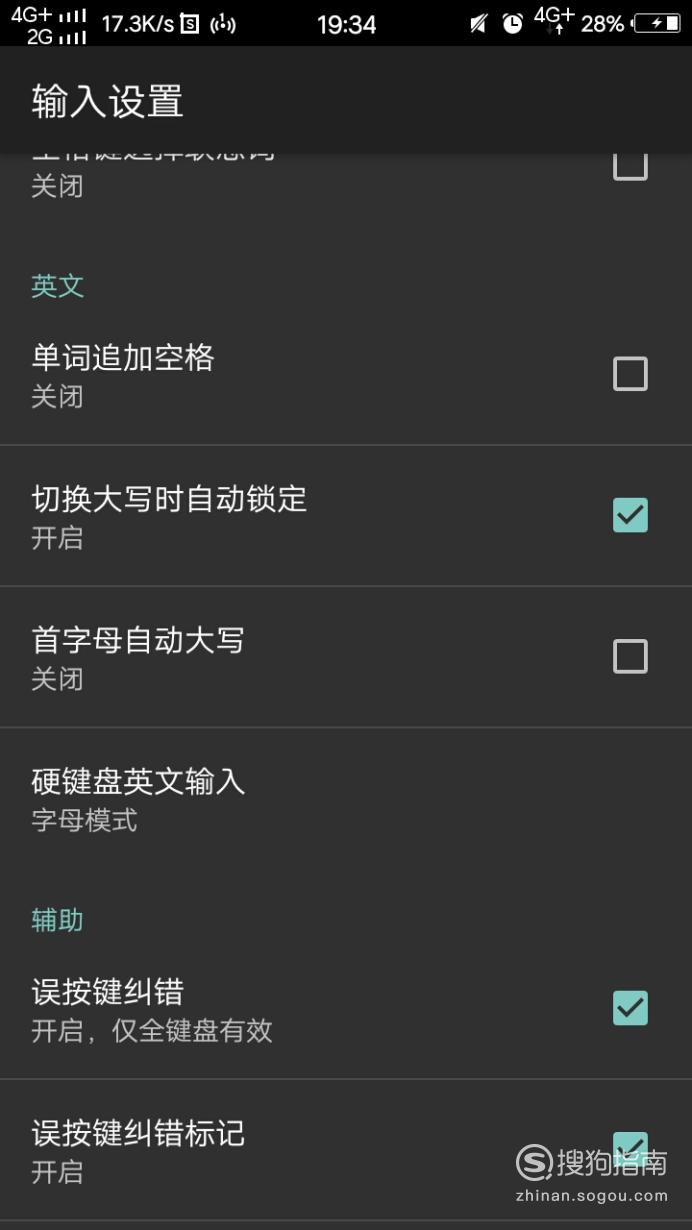Enable the 单词追加空格 checkbox
The image size is (692, 1230).
630,374
